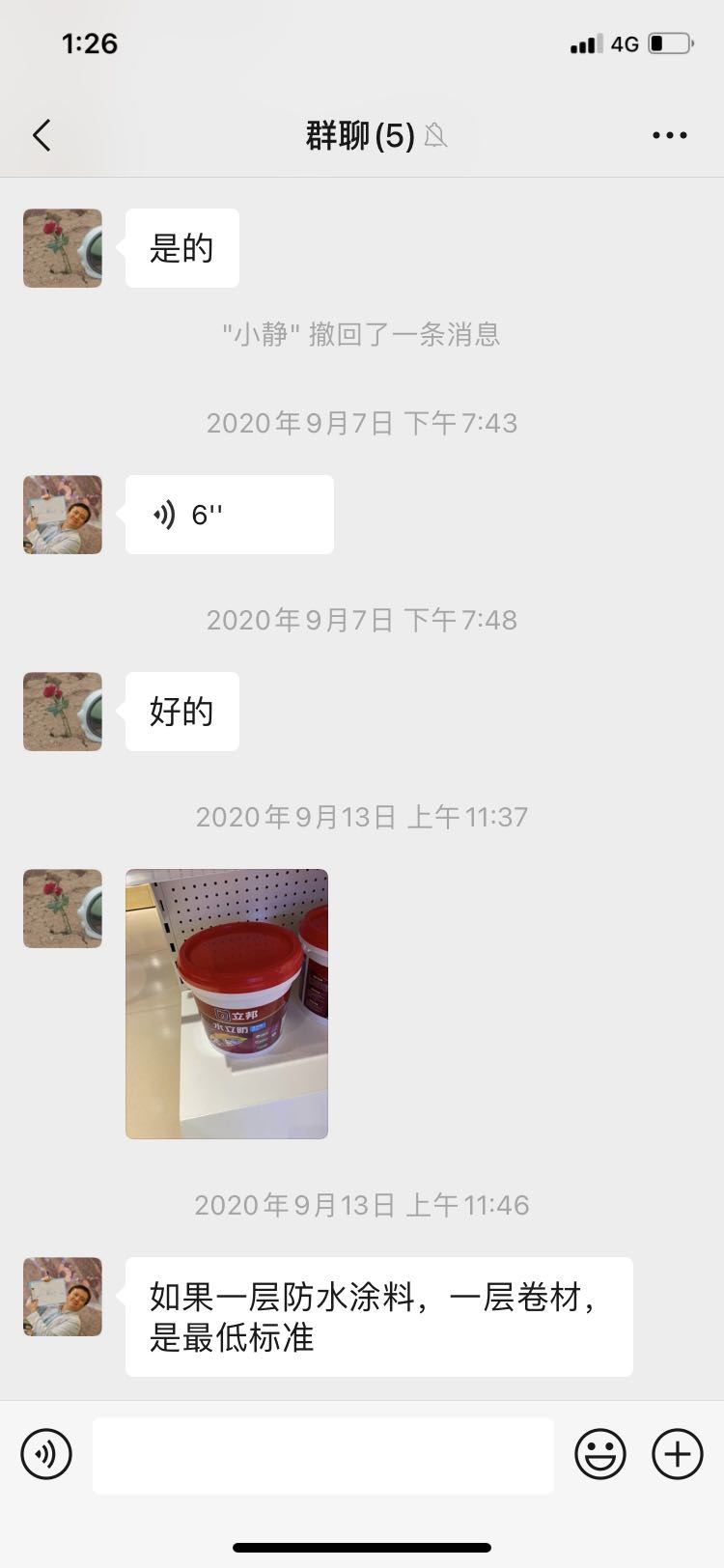This screenshot has height=1568, width=724.
Task: Open the plus attachment menu
Action: pyautogui.click(x=678, y=1453)
